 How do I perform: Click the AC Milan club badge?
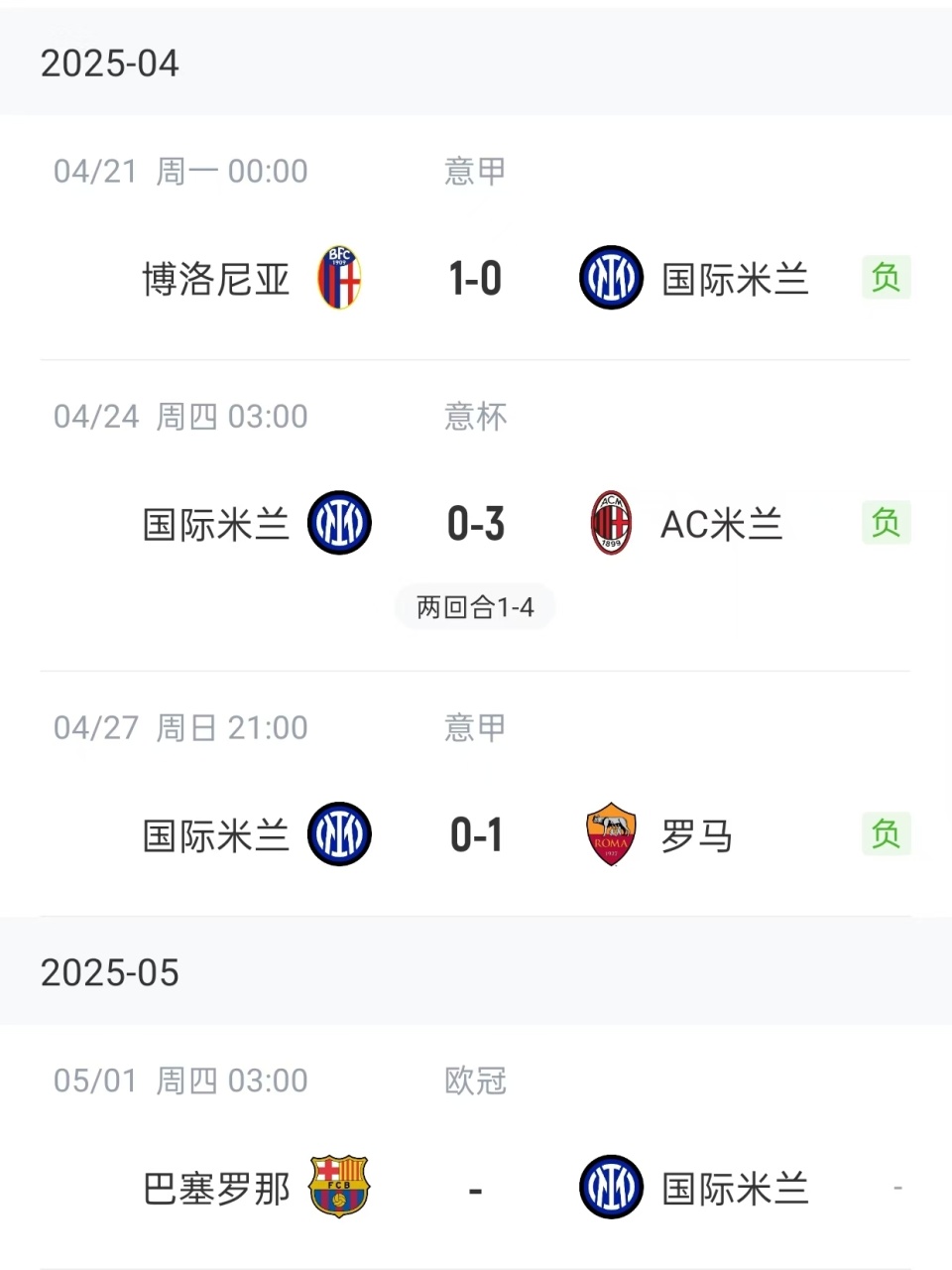611,523
